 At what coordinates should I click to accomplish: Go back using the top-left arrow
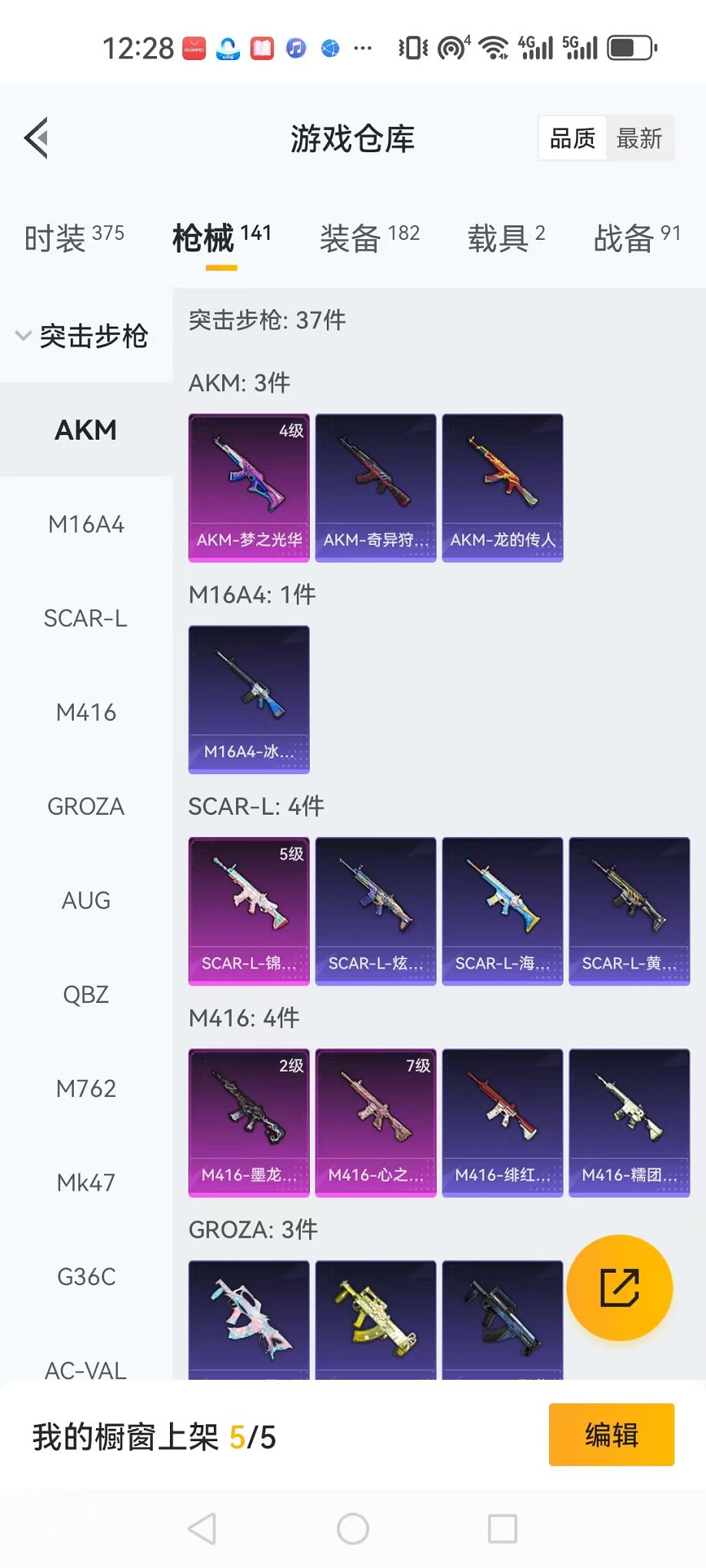[37, 138]
